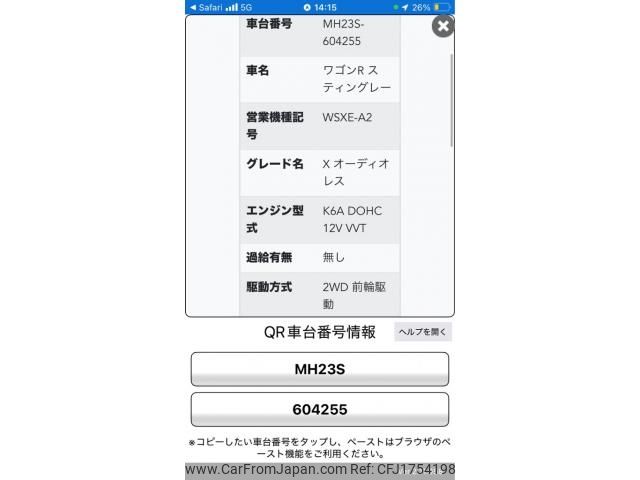The width and height of the screenshot is (640, 480).
Task: Close the vehicle details popup
Action: coord(441,27)
